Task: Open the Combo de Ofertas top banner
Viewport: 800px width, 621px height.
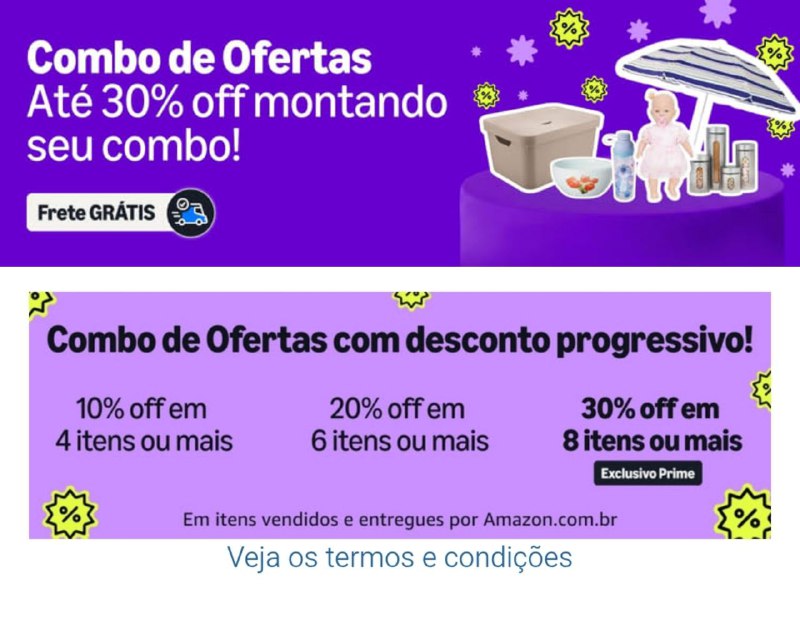Action: pos(400,132)
